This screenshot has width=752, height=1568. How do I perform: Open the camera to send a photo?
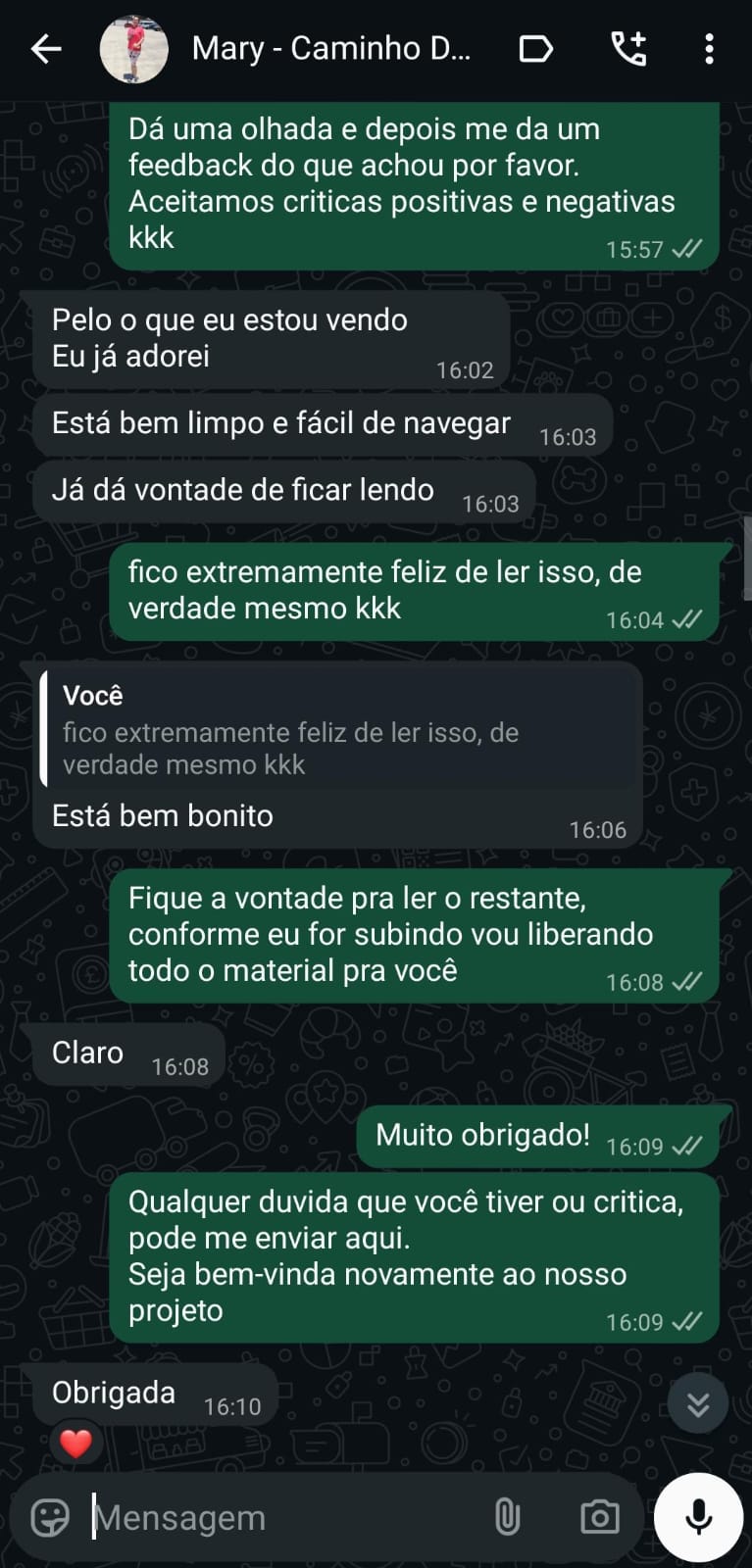[x=599, y=1517]
